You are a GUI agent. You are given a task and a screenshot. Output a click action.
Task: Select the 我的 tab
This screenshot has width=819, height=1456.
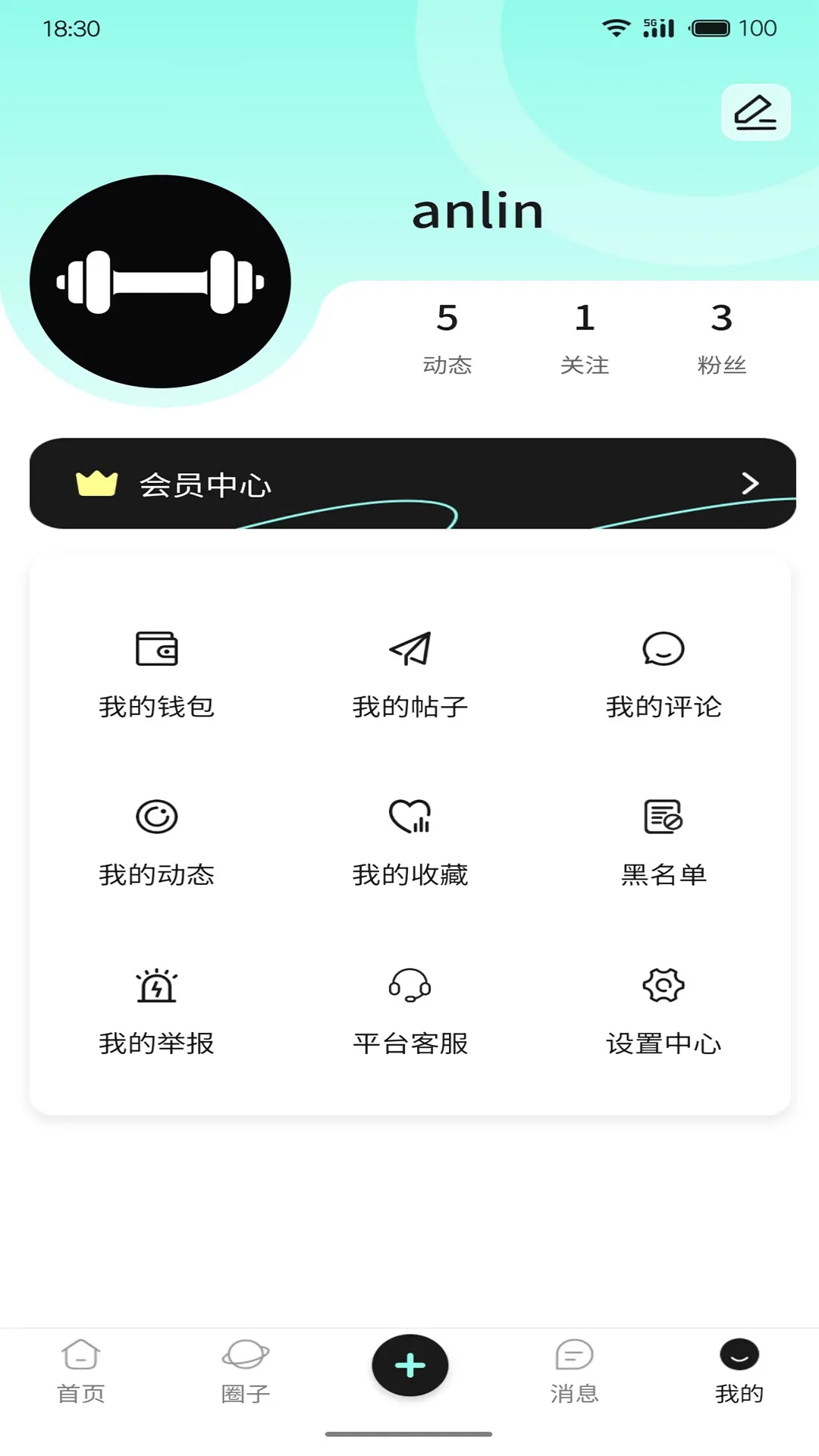(739, 1371)
